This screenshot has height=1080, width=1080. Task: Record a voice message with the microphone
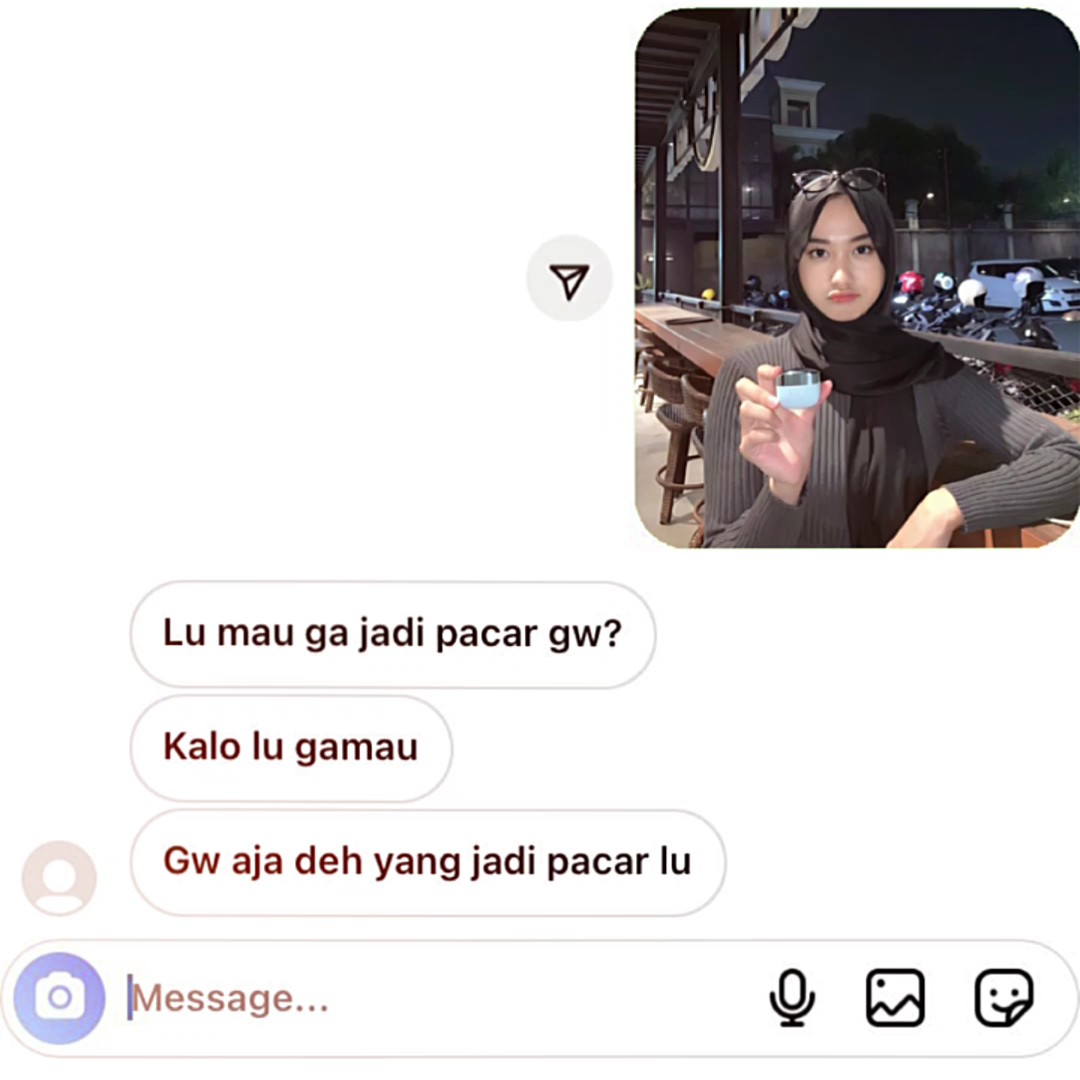792,998
